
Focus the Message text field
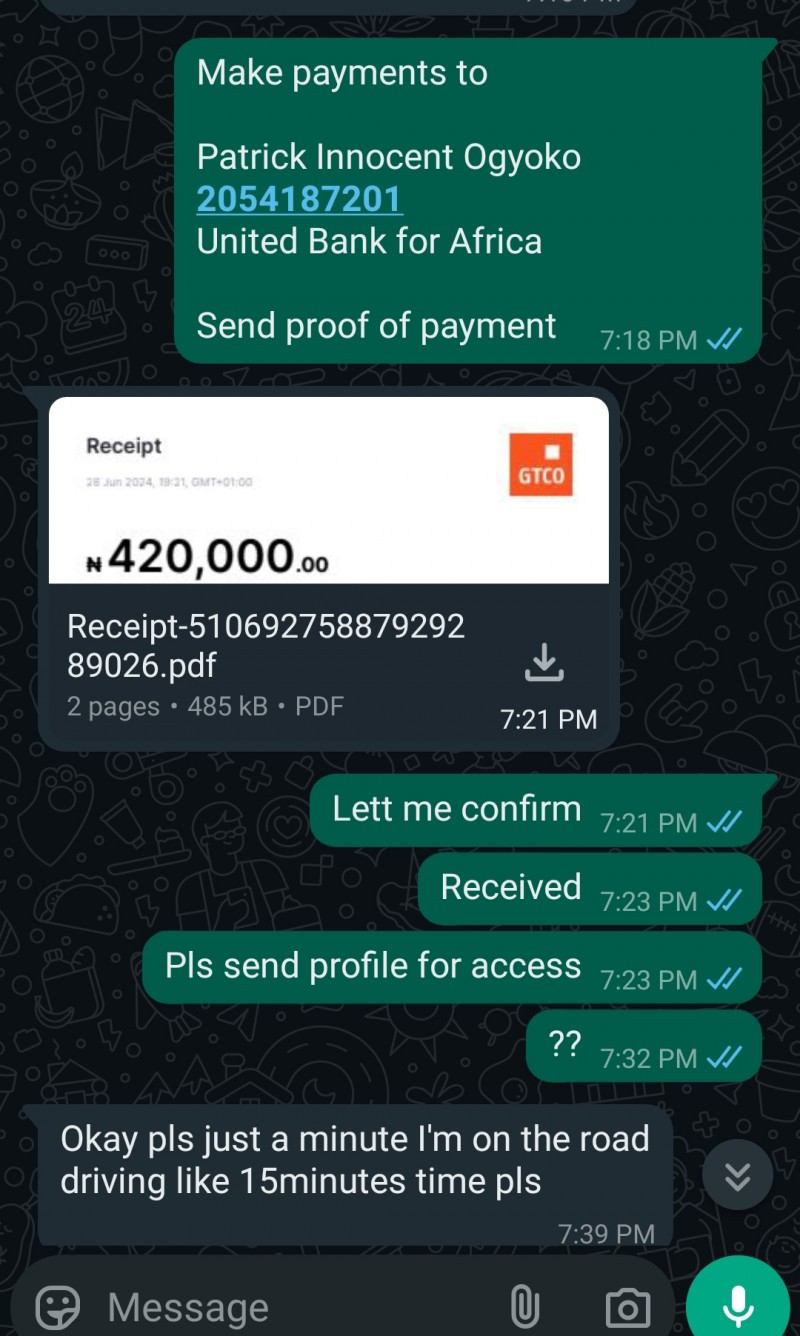click(290, 1307)
